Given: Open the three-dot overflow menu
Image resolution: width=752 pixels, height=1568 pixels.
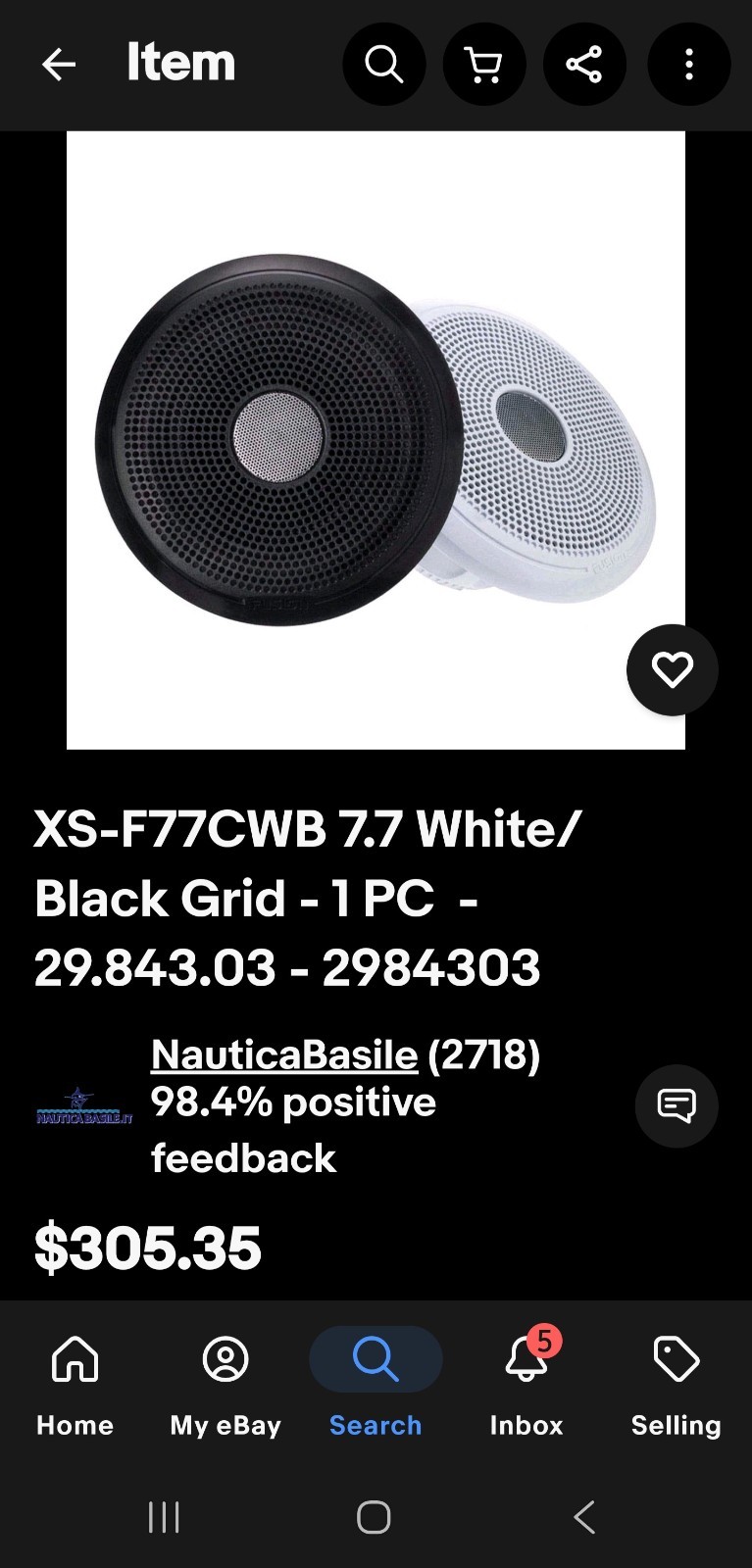Looking at the screenshot, I should (x=688, y=65).
